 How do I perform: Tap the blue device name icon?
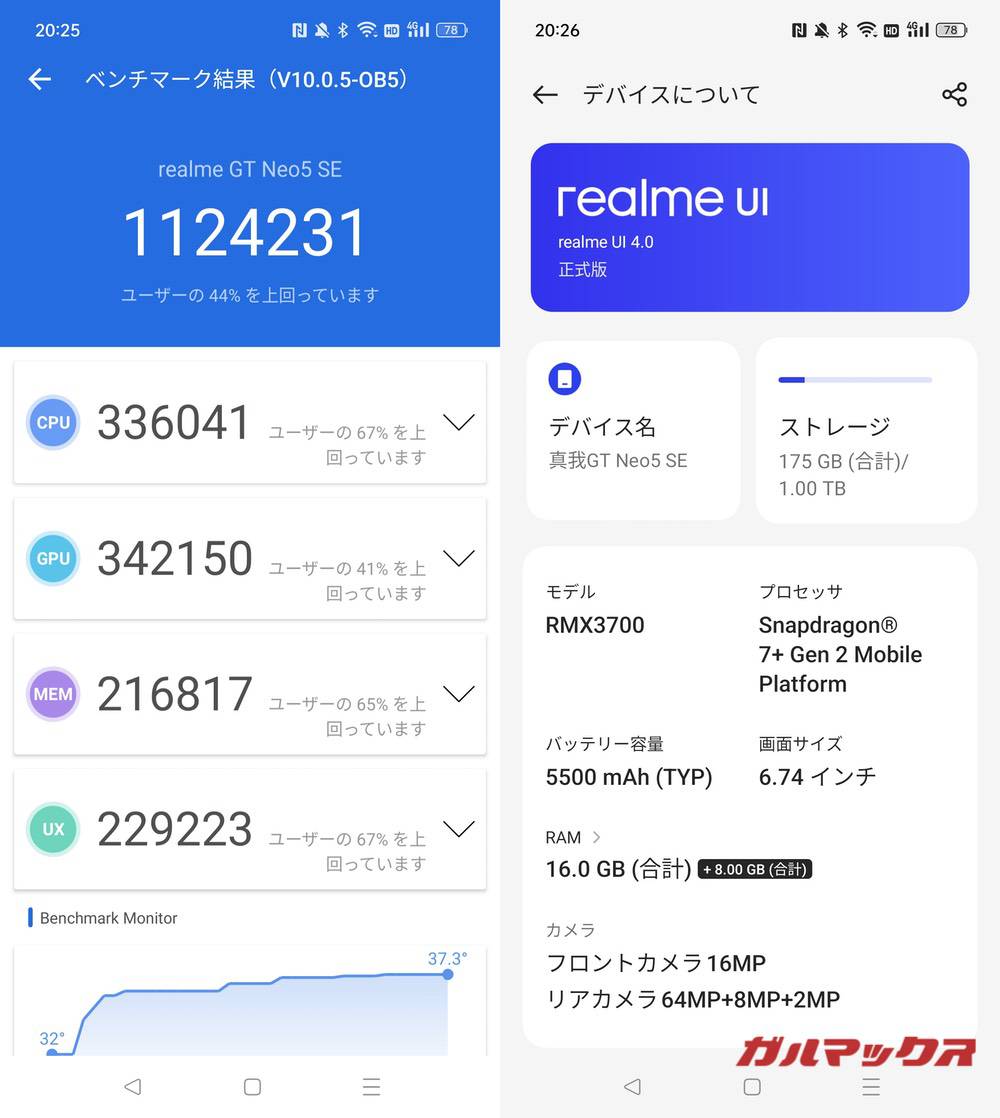tap(565, 379)
